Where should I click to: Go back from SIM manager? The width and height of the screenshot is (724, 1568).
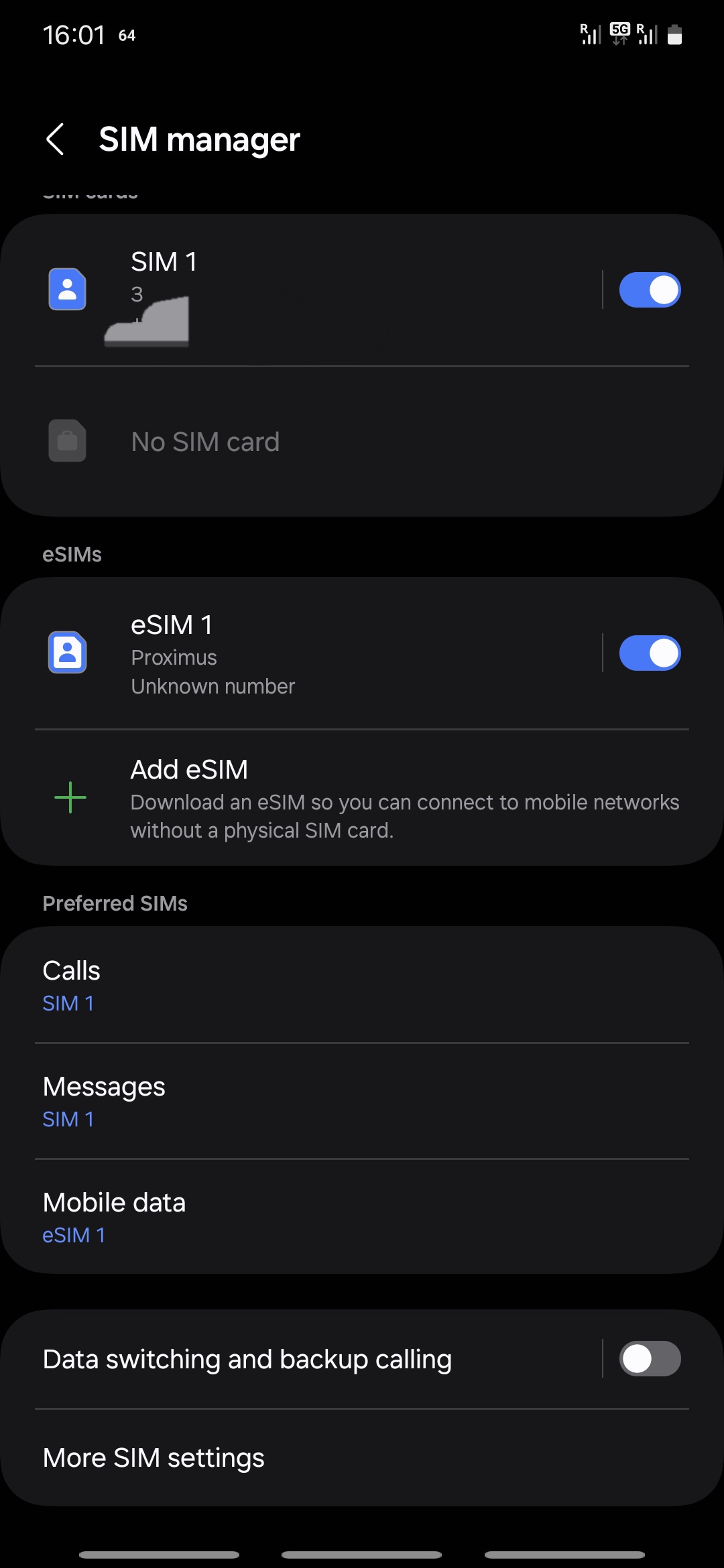(55, 139)
